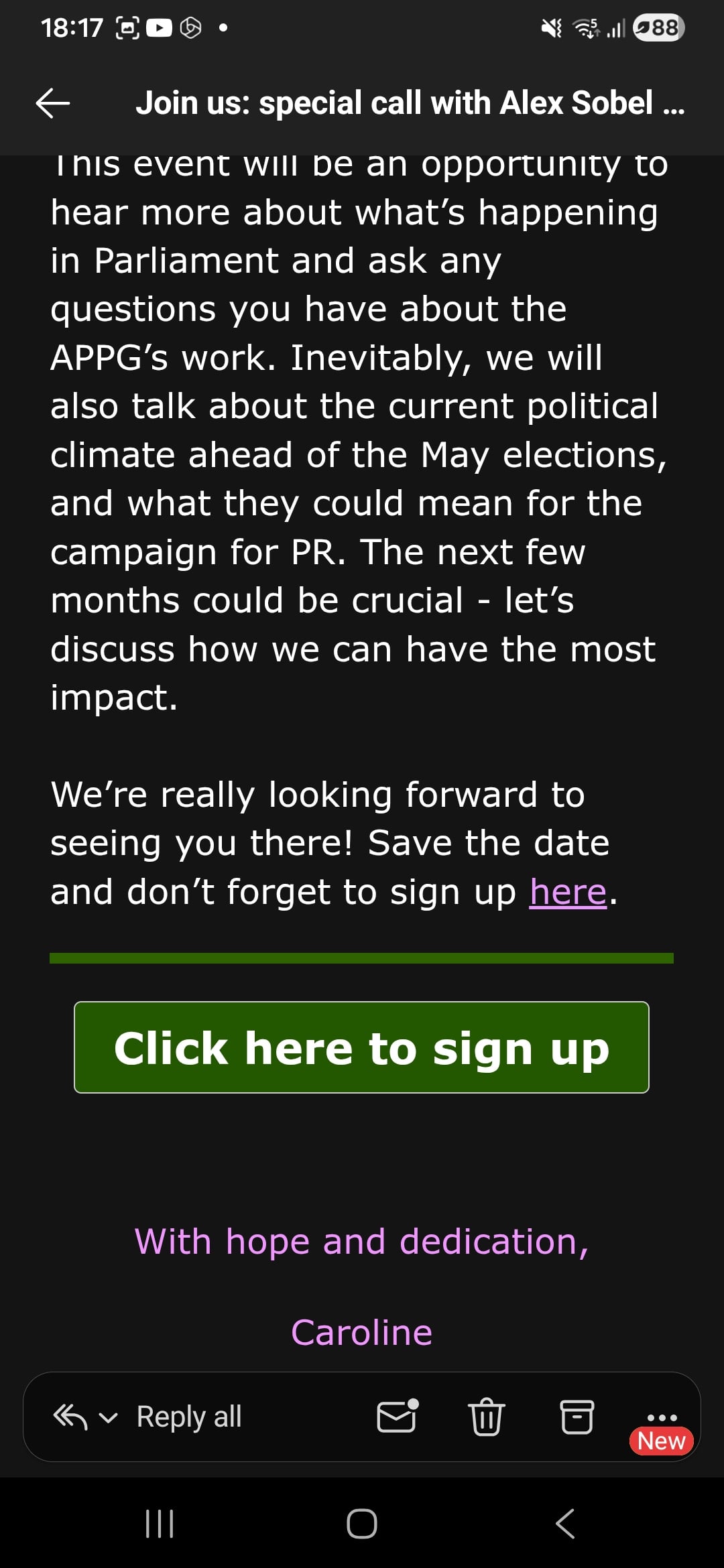
Task: Open the underlined 'here' sign-up link
Action: pos(568,892)
